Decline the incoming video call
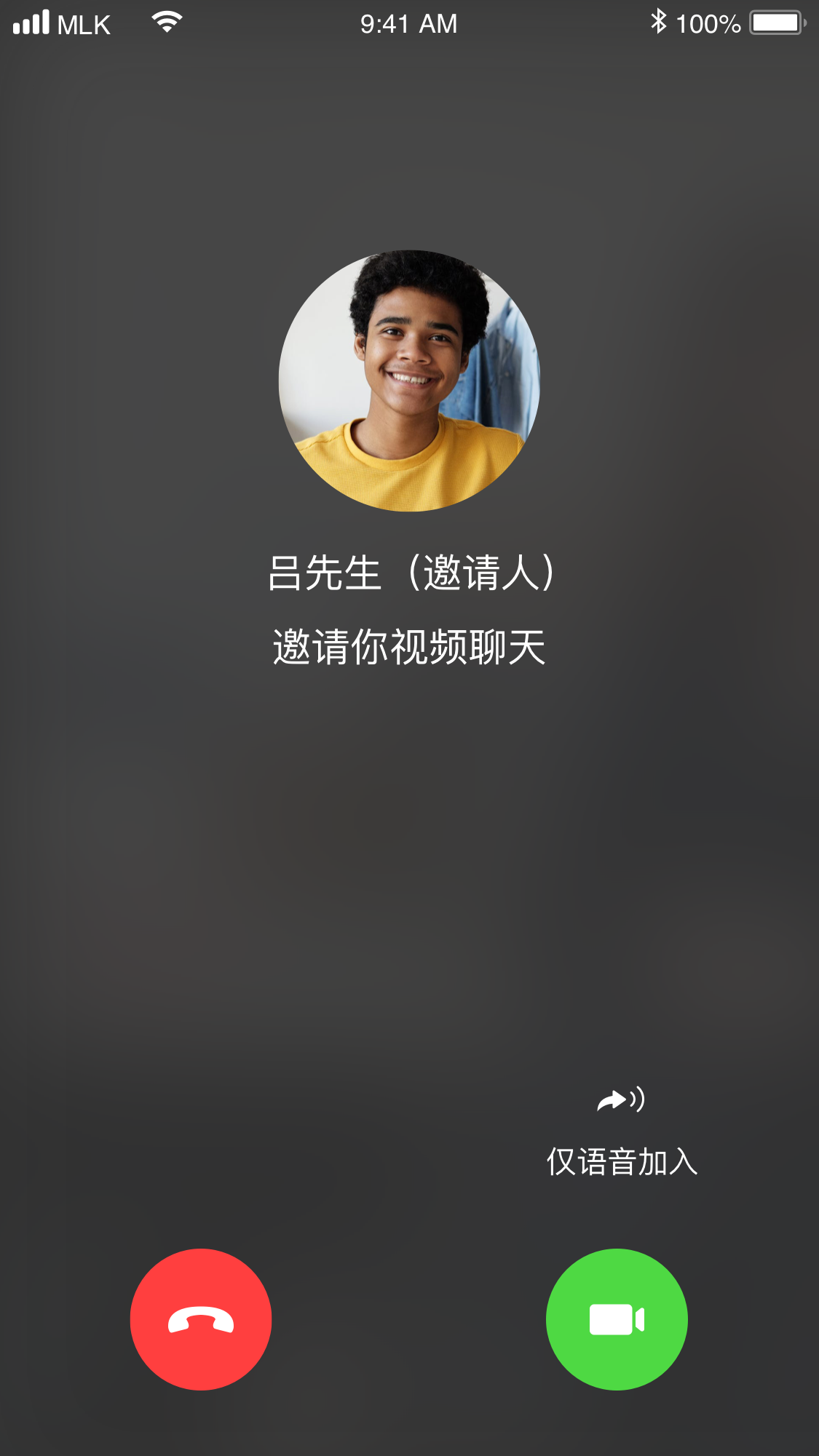This screenshot has height=1456, width=819. click(201, 1319)
